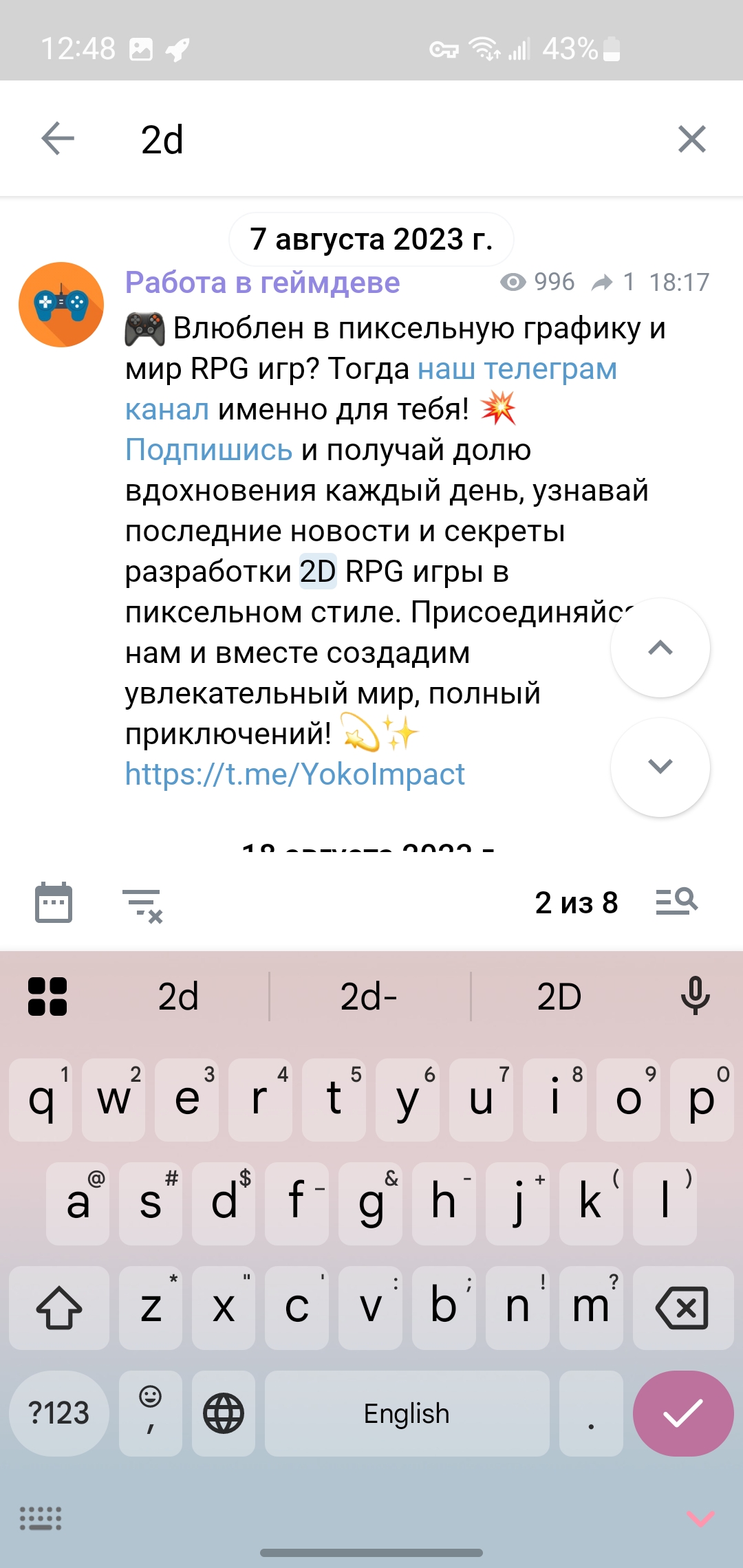Open the 'наш телеграм канал' link
This screenshot has height=1568, width=743.
(x=516, y=369)
